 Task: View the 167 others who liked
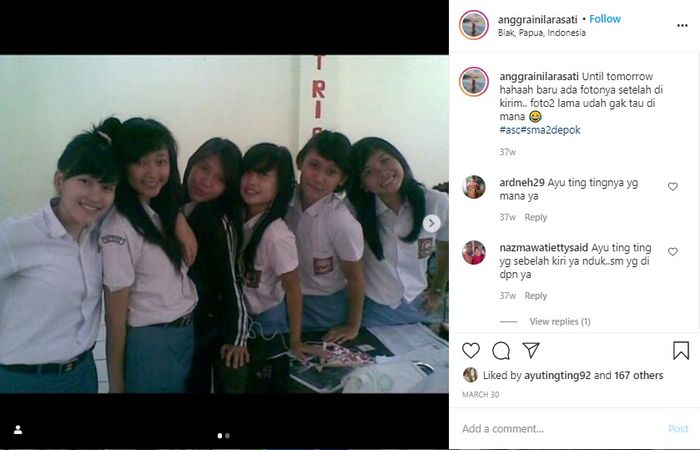(634, 376)
